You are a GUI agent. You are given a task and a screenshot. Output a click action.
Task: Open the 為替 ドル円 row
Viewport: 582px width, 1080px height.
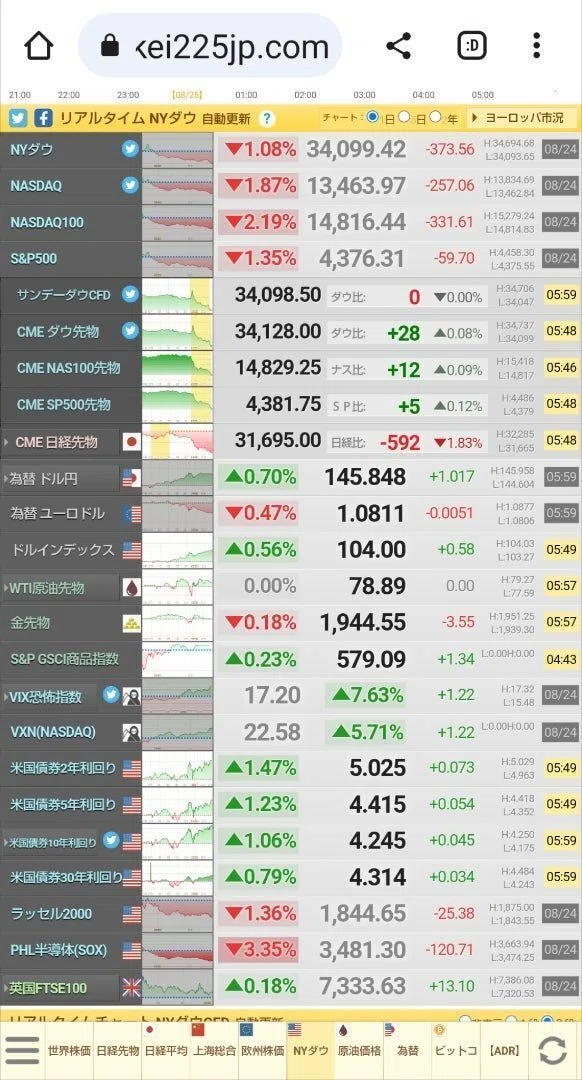(291, 477)
